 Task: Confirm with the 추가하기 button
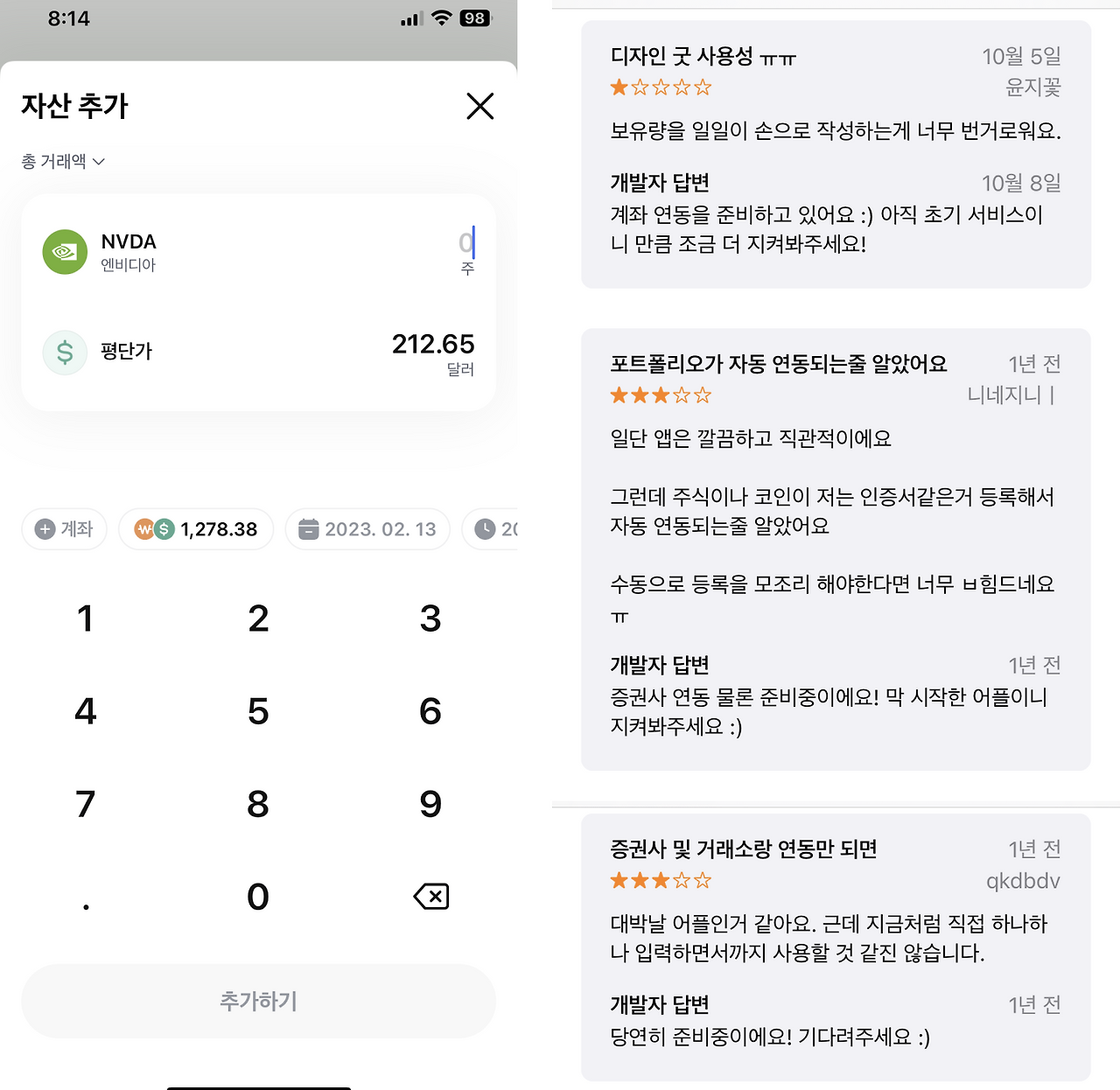[258, 1001]
